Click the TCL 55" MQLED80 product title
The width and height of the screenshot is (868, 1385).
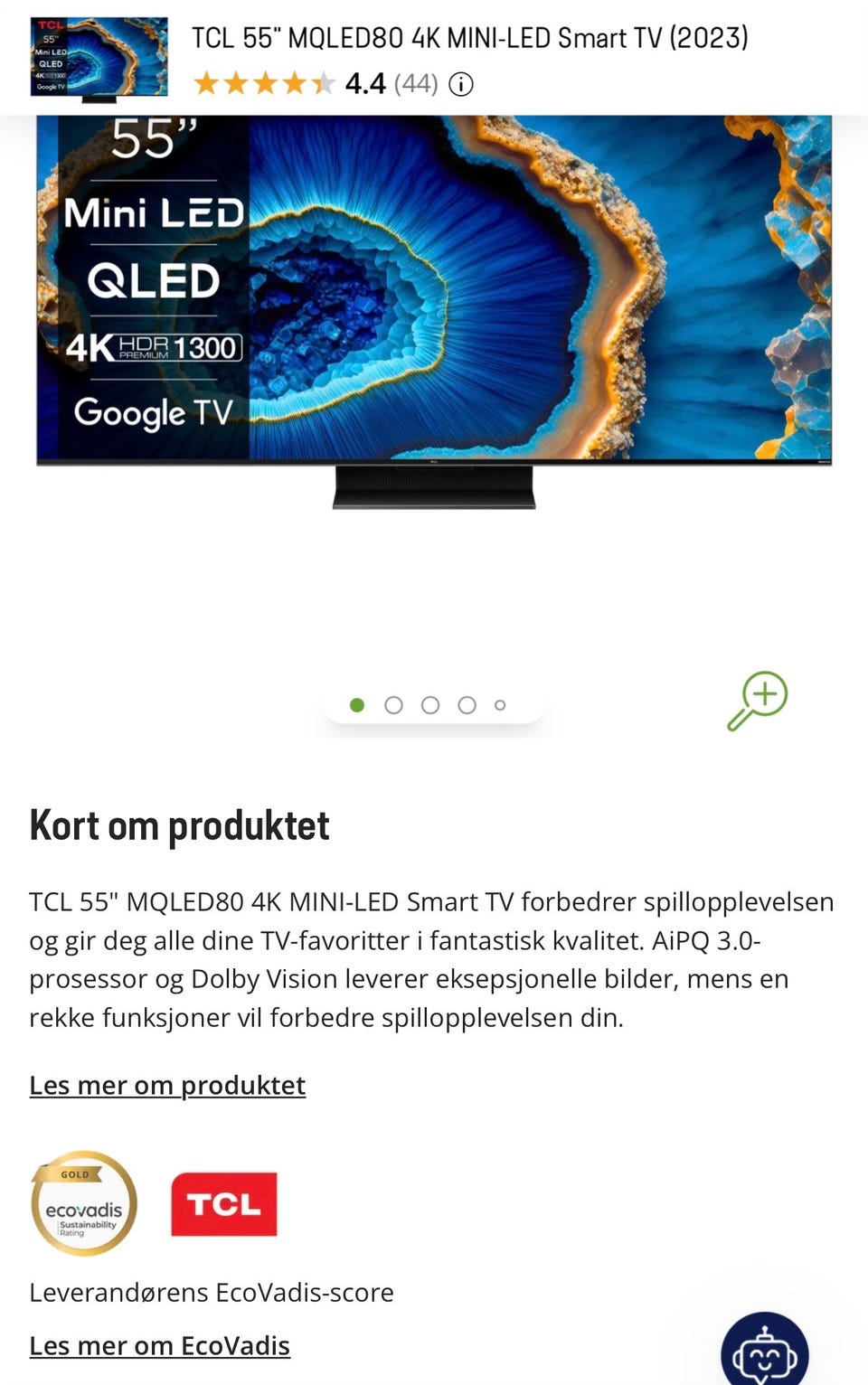469,38
